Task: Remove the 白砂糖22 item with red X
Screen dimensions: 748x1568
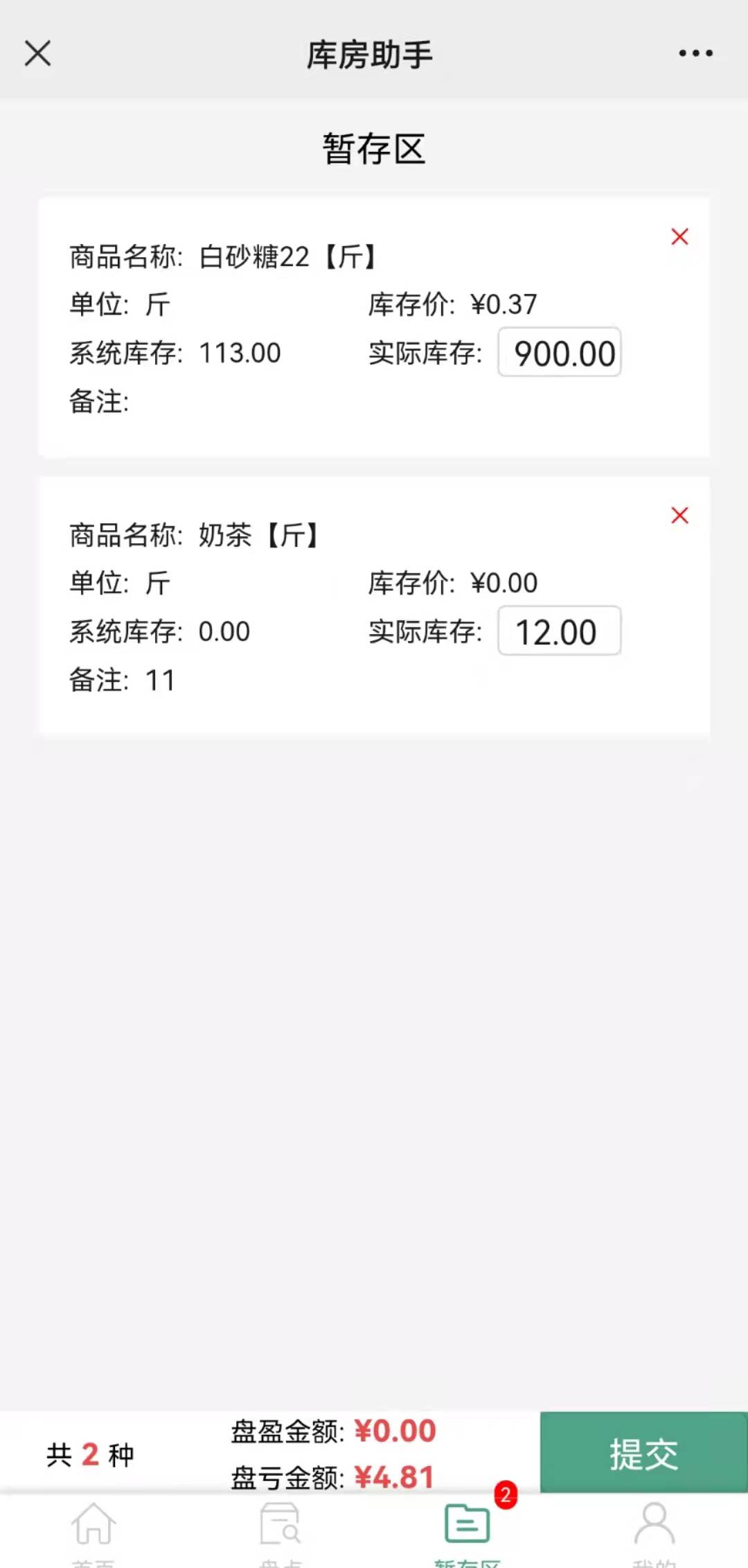Action: click(x=679, y=236)
